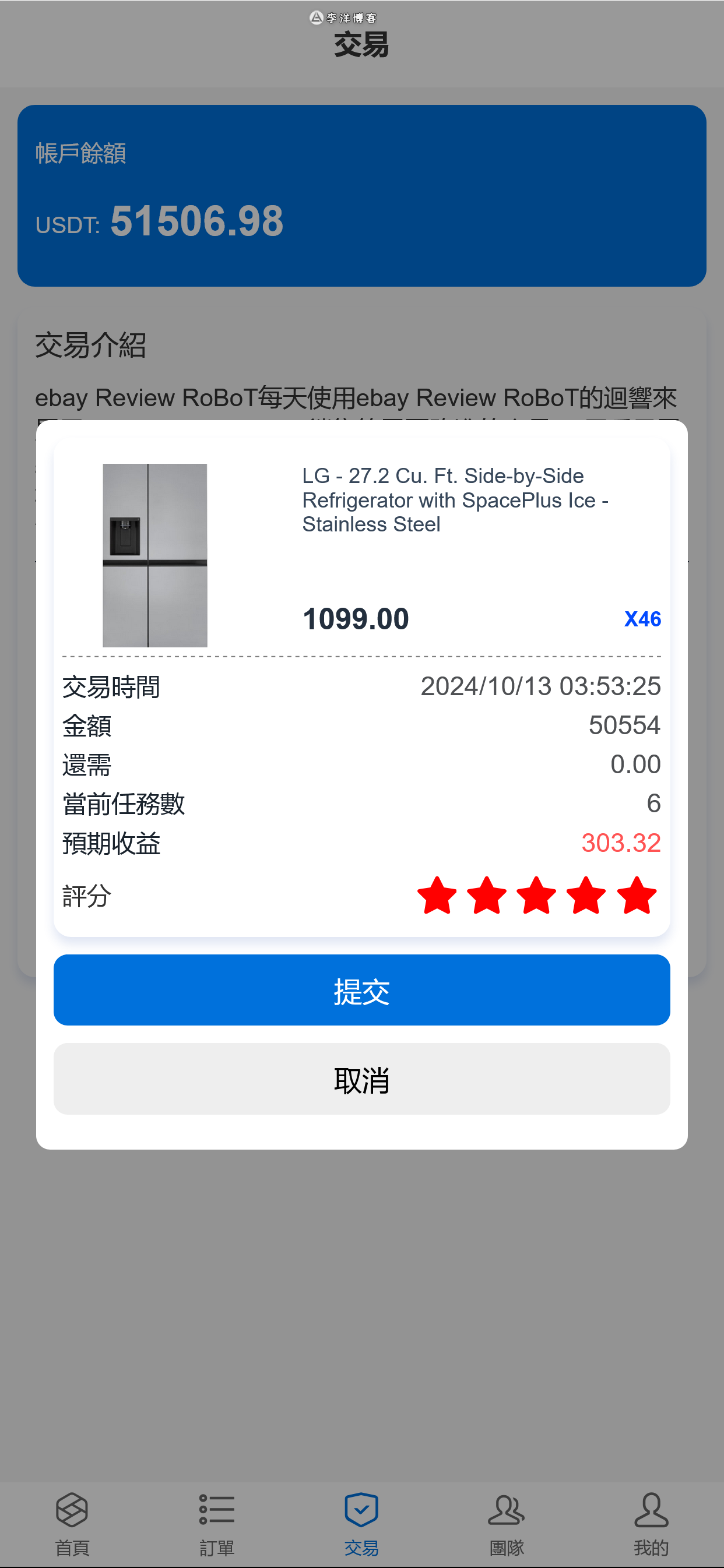Tap the fourth red rating star

tap(586, 895)
